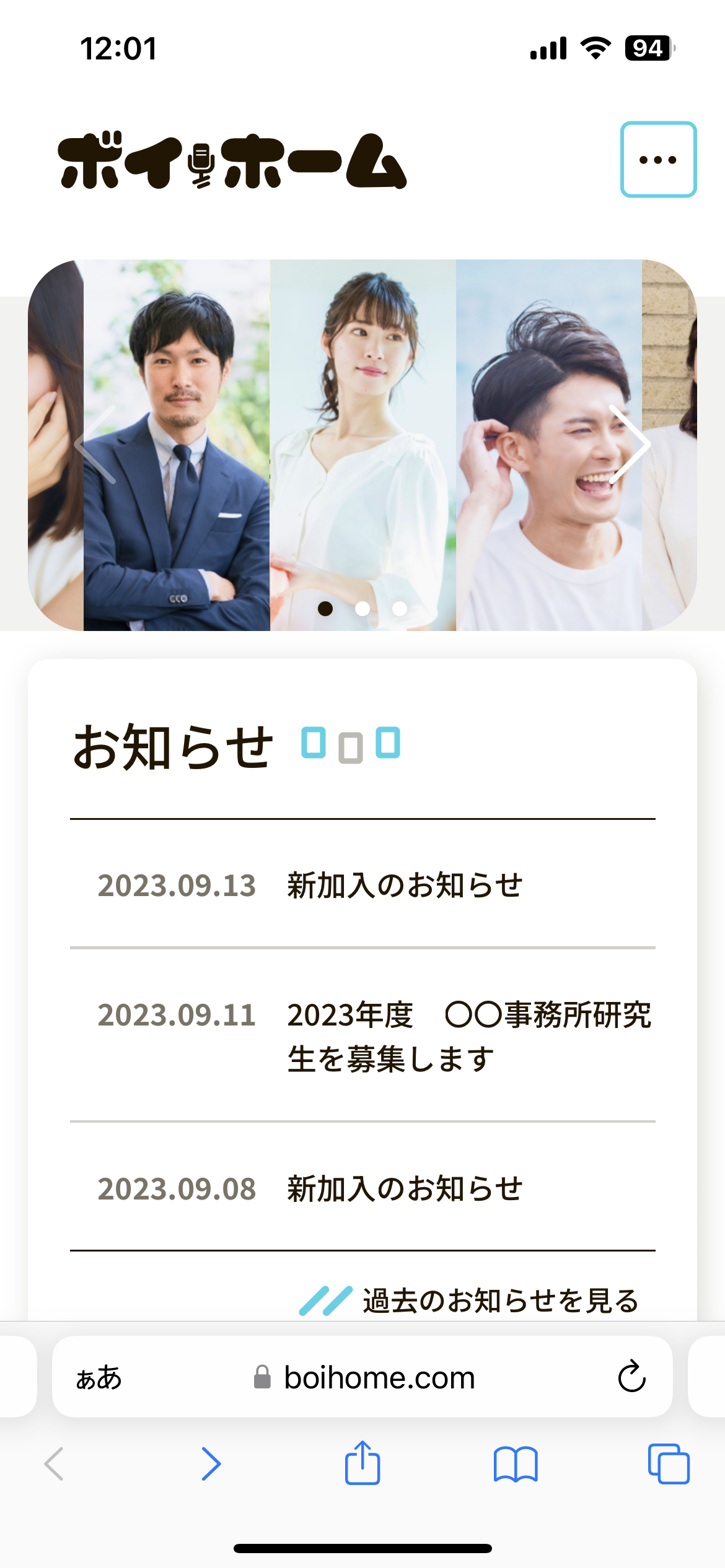Image resolution: width=725 pixels, height=1568 pixels.
Task: Jump to the third carousel dot
Action: pyautogui.click(x=400, y=609)
